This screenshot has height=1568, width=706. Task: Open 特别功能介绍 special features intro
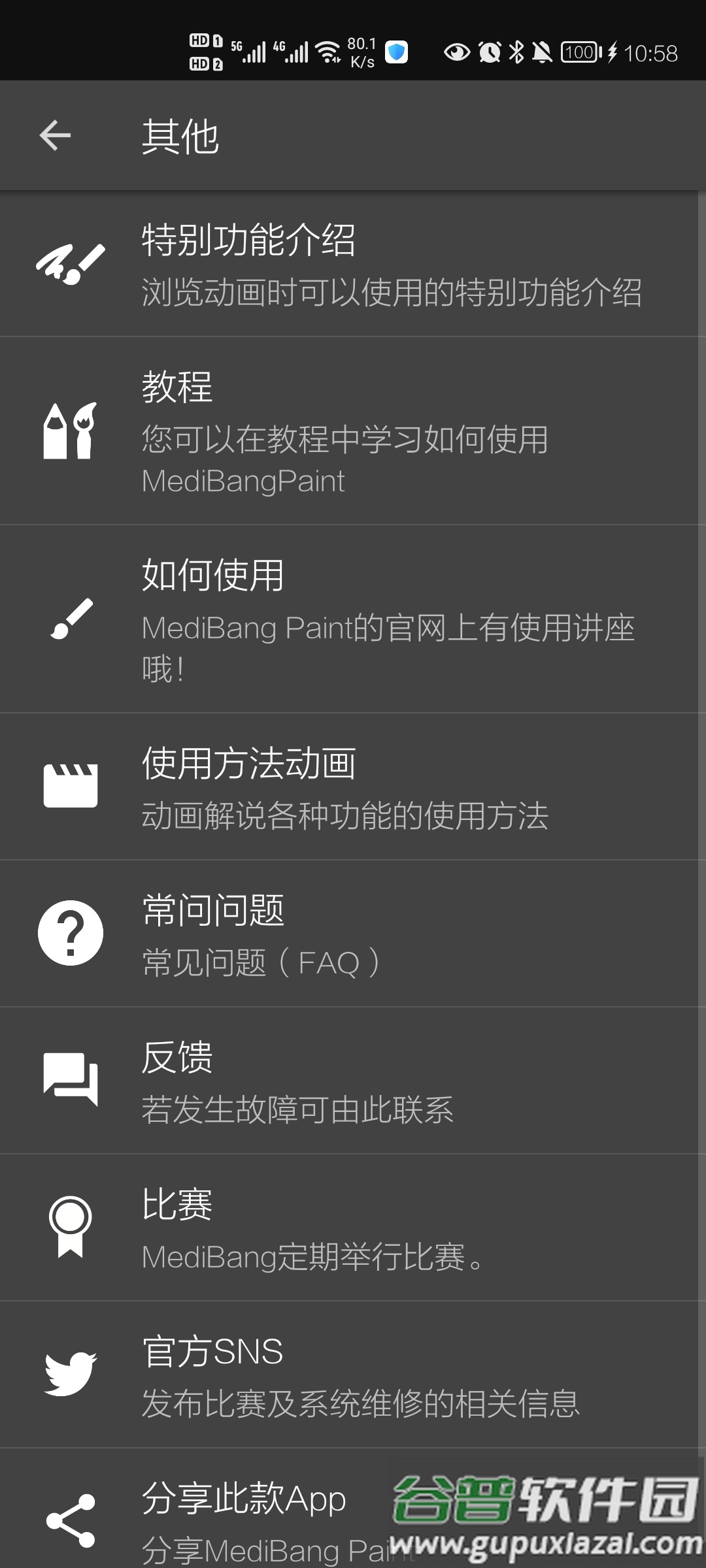pyautogui.click(x=353, y=264)
